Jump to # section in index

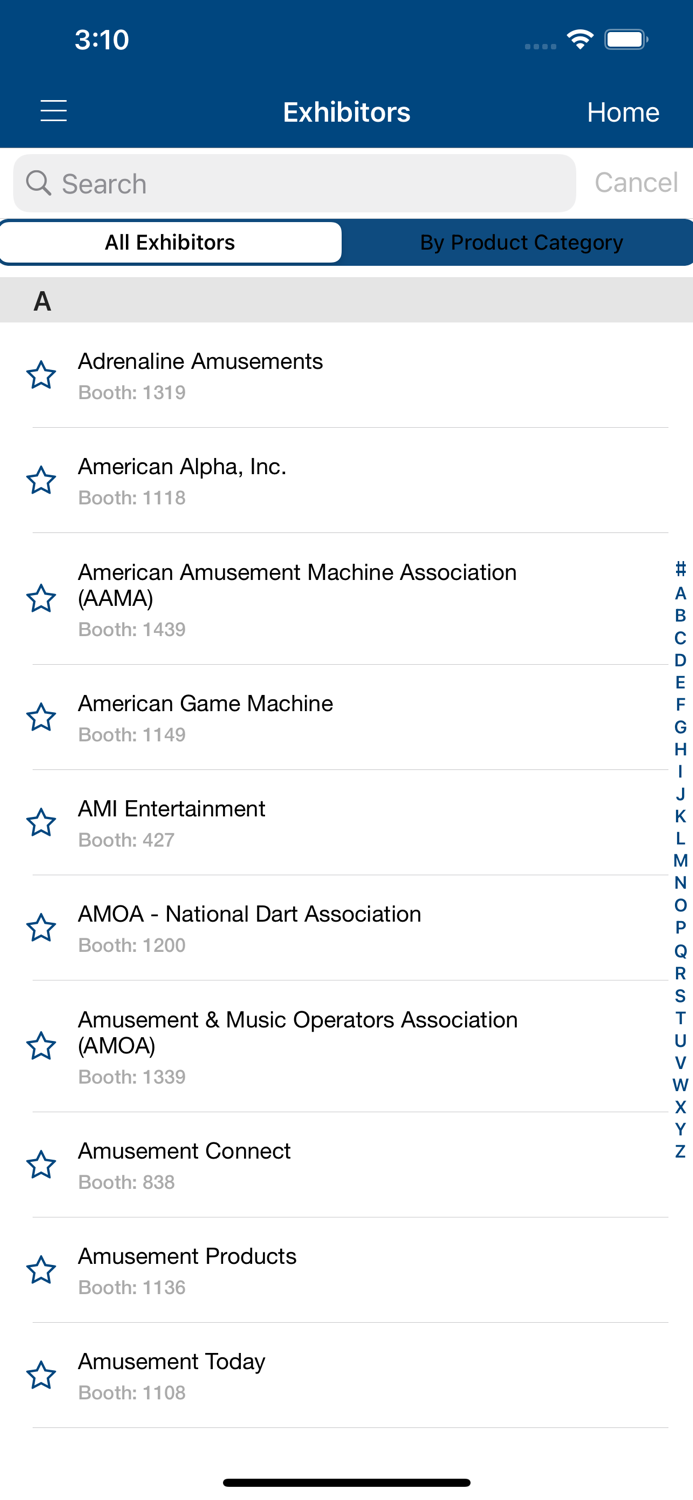coord(680,569)
